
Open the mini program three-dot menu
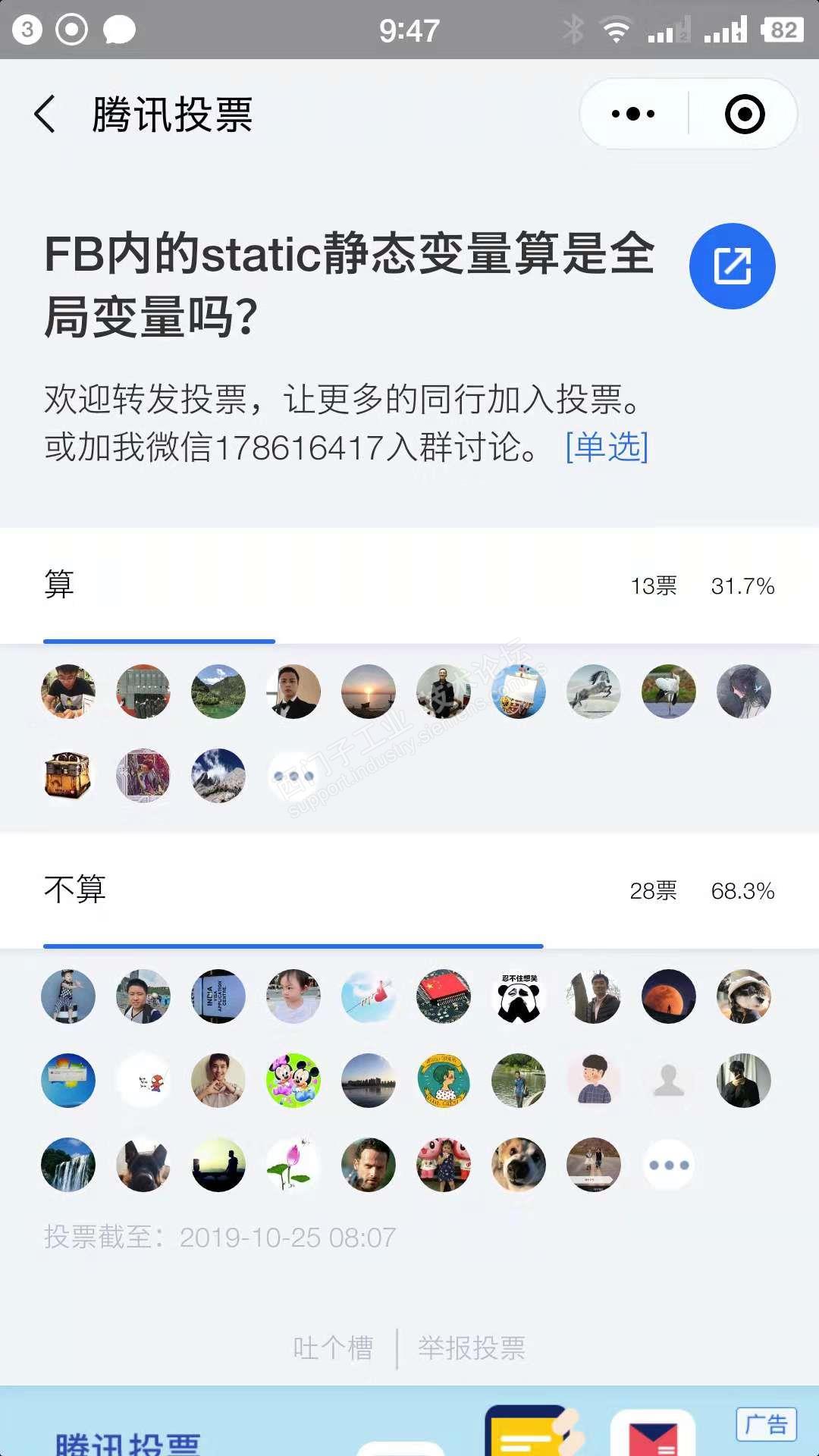tap(634, 115)
